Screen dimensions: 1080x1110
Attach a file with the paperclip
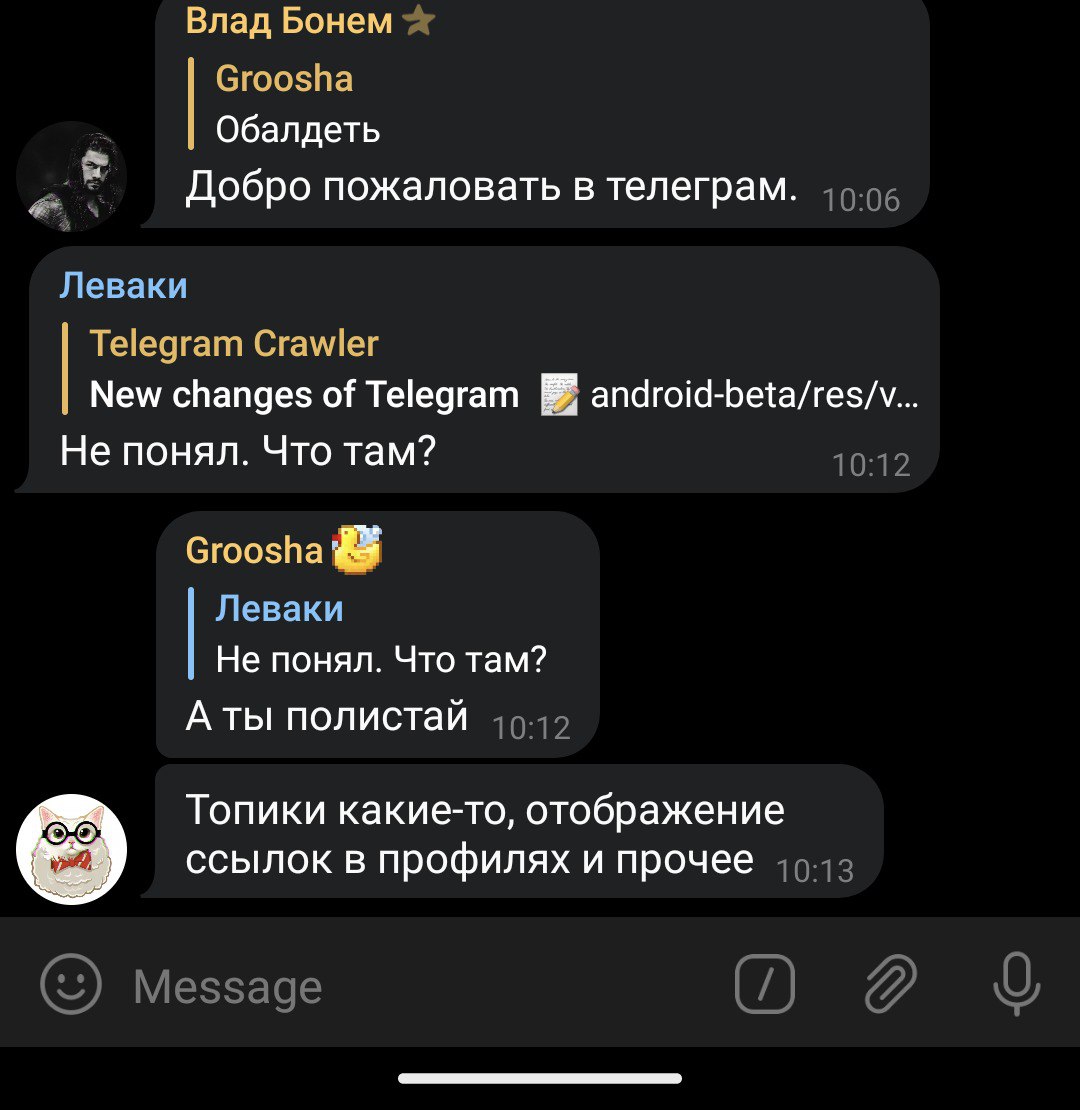pos(890,985)
